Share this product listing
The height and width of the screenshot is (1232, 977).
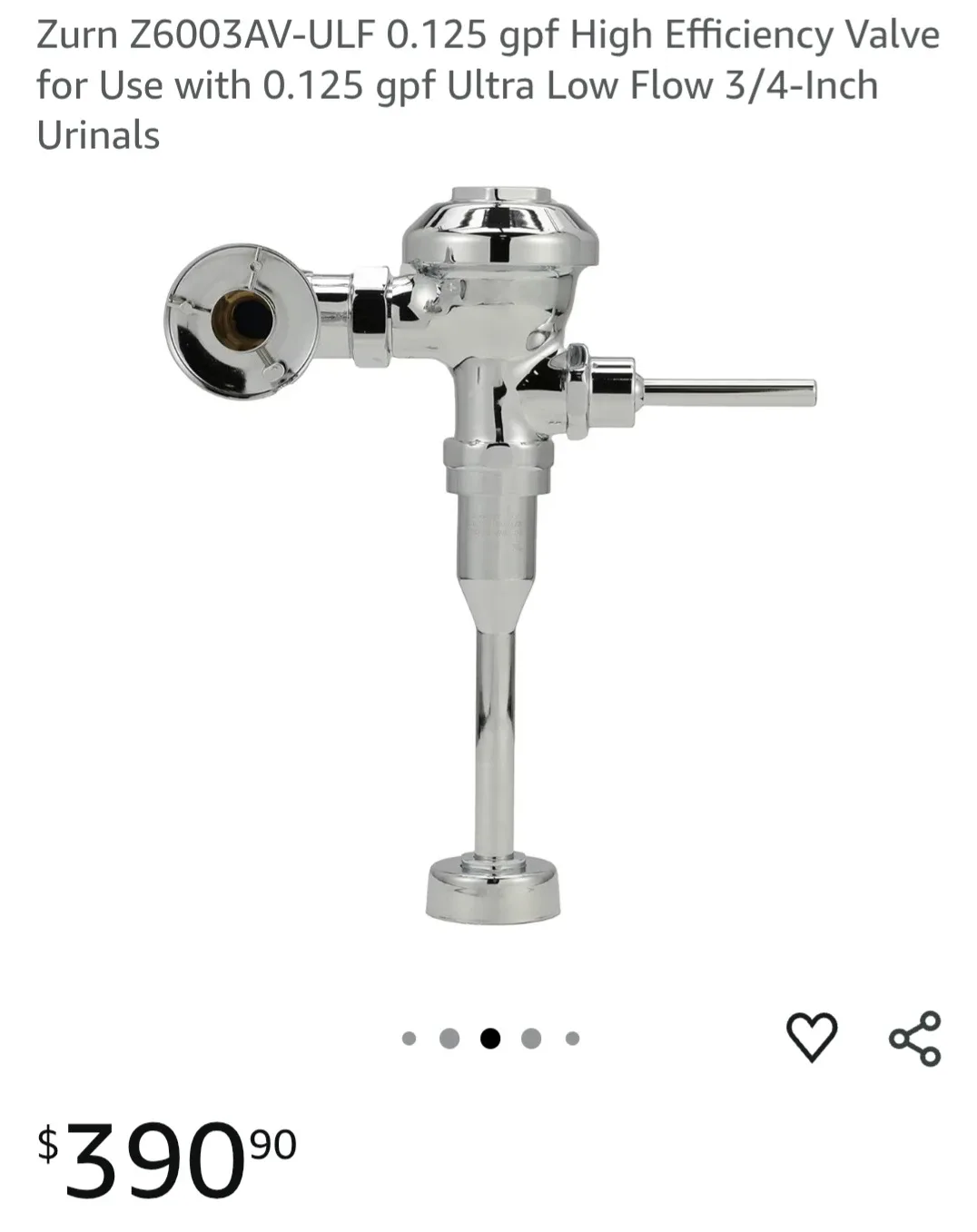[x=915, y=1038]
